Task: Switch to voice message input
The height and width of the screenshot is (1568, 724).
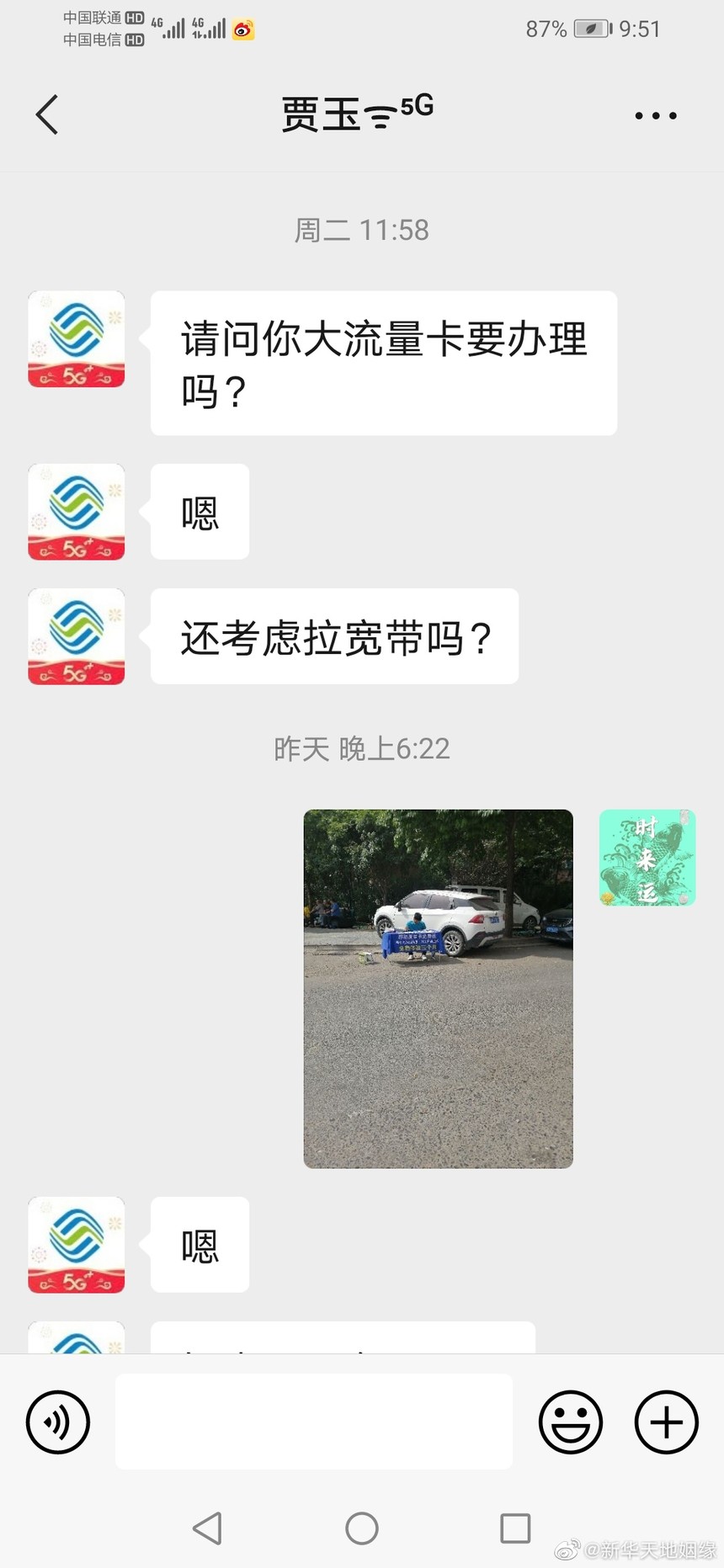Action: coord(58,1422)
